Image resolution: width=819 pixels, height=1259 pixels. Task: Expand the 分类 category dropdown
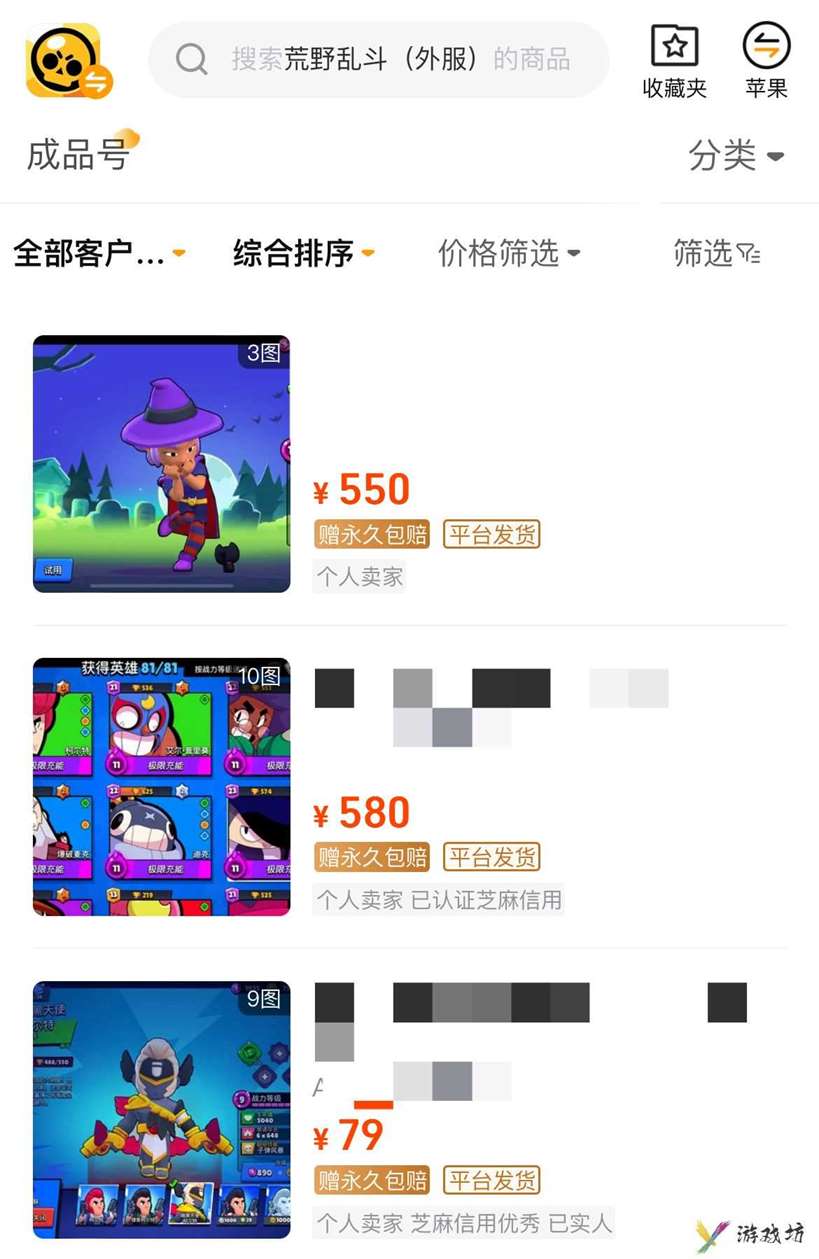coord(735,155)
